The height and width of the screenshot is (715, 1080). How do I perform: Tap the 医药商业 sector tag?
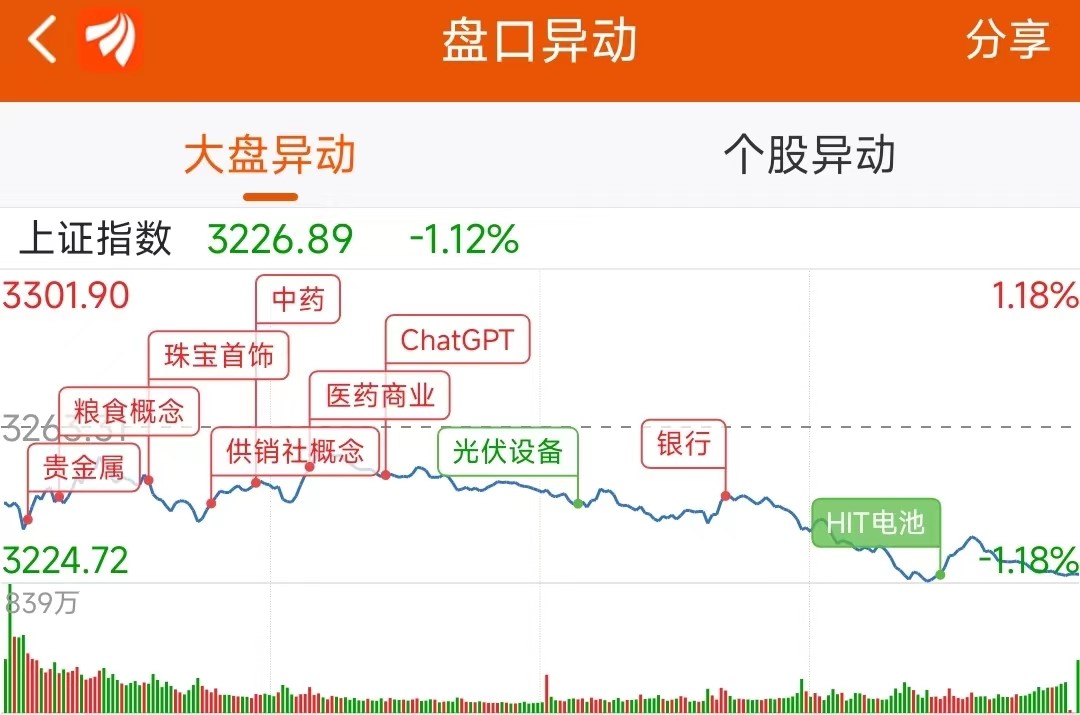click(x=380, y=395)
